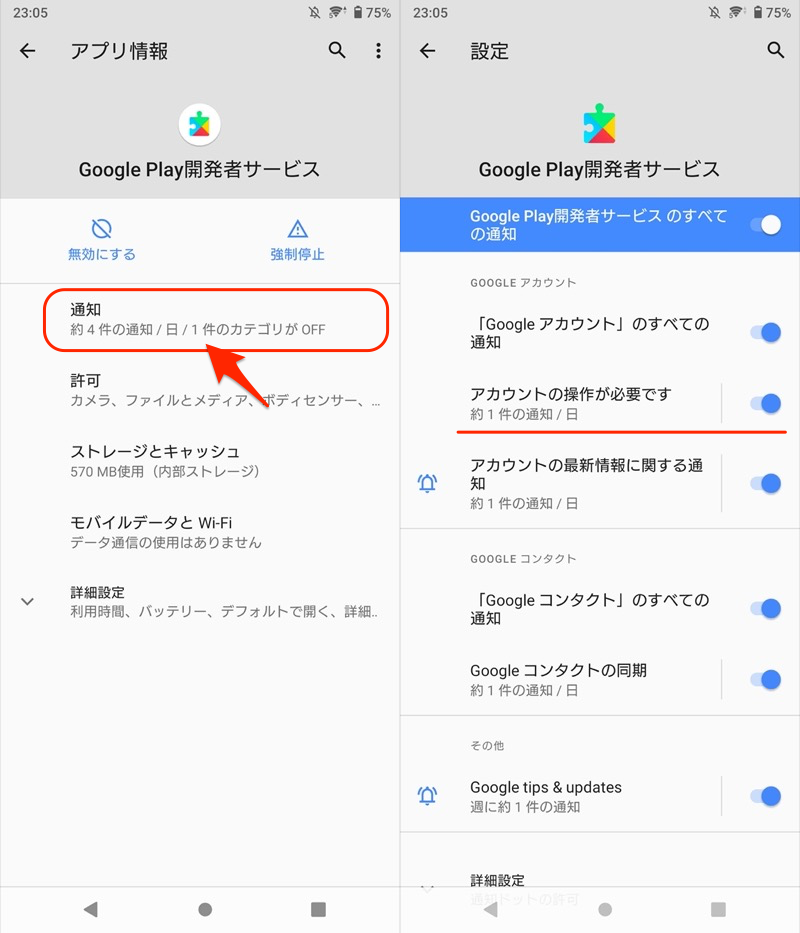Open the three-dot overflow menu
Screen dimensions: 800x933
(378, 51)
